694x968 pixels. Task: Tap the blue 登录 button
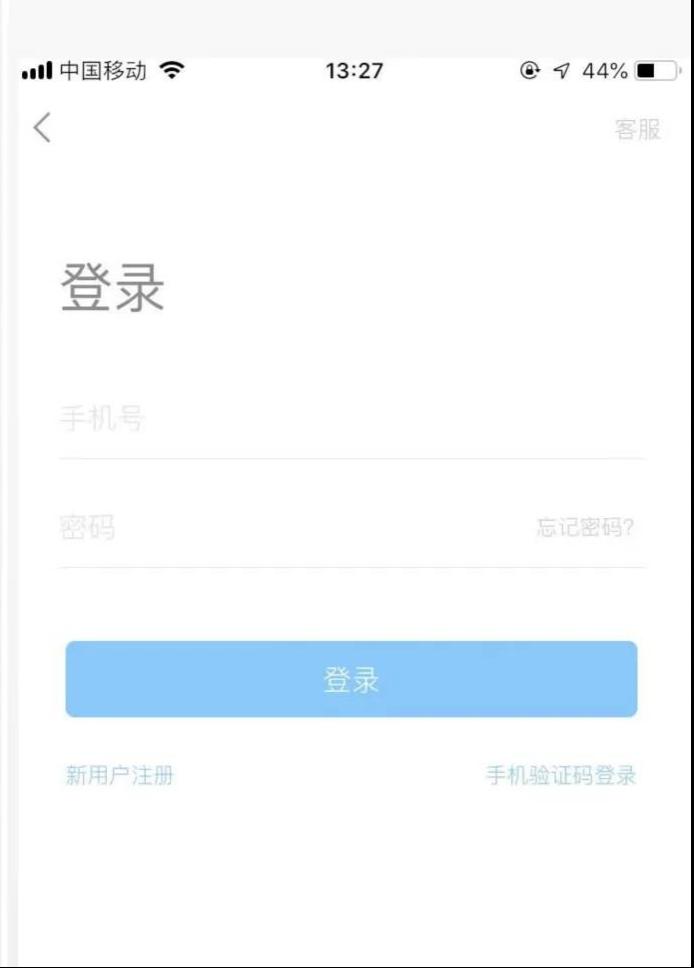(351, 680)
